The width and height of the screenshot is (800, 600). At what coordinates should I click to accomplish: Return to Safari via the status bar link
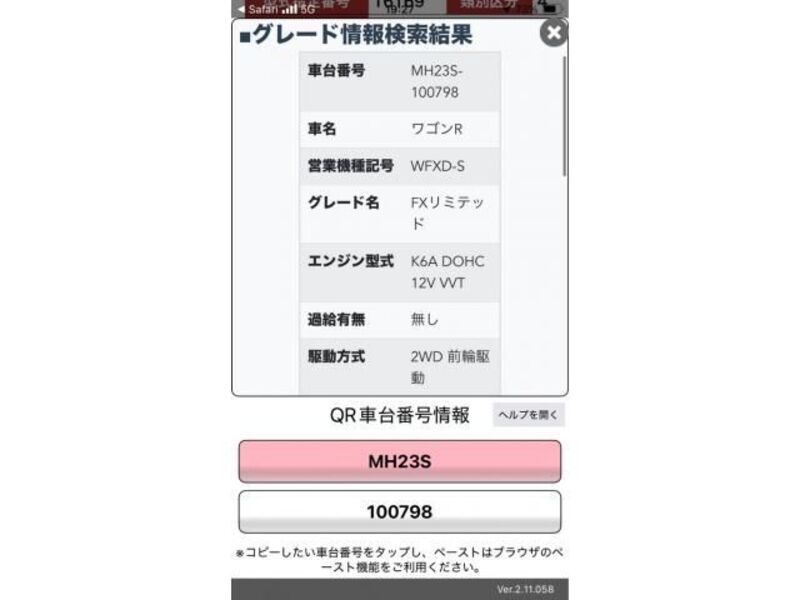tap(256, 8)
